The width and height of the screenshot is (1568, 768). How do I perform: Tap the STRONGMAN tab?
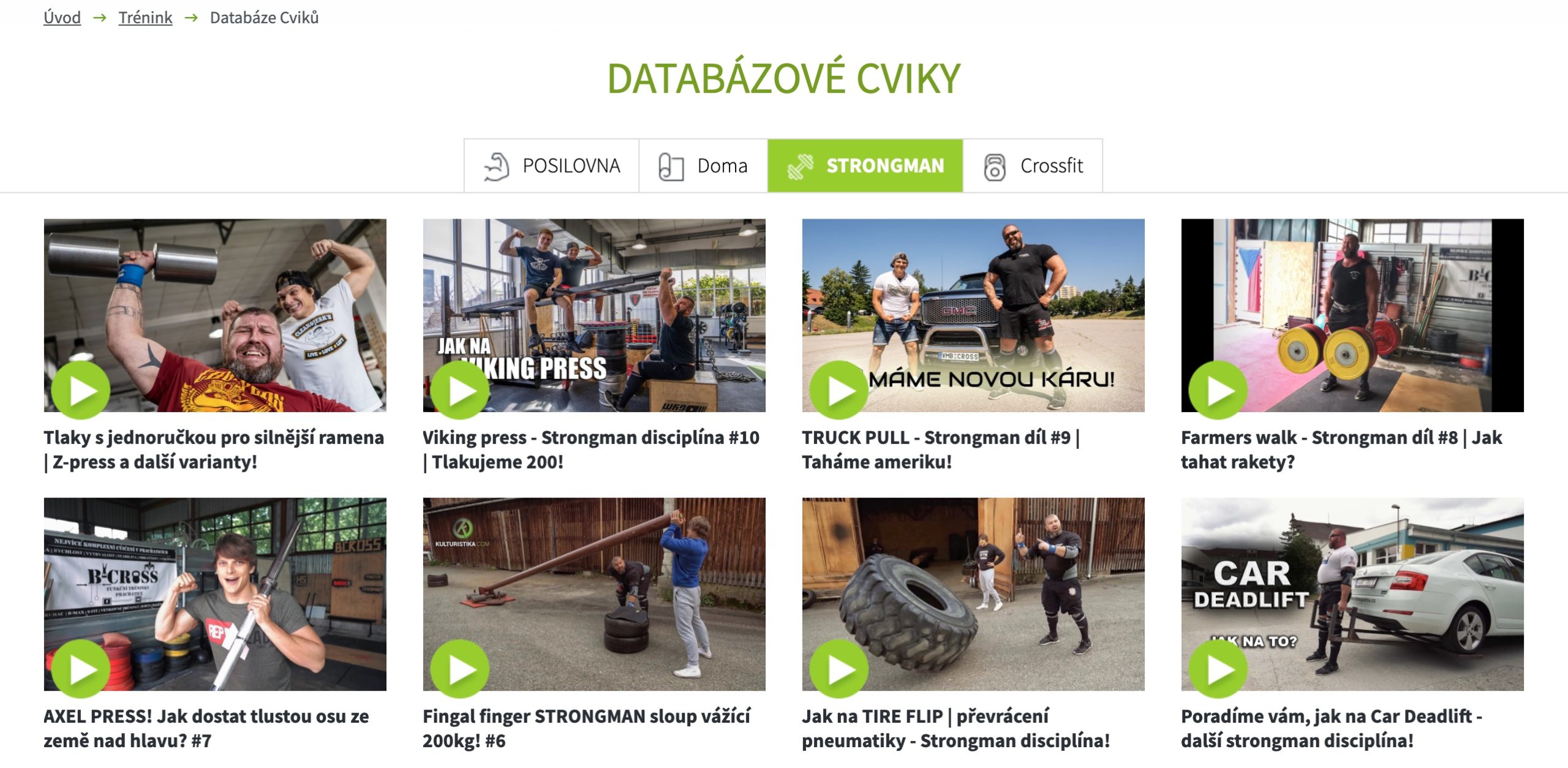point(865,165)
